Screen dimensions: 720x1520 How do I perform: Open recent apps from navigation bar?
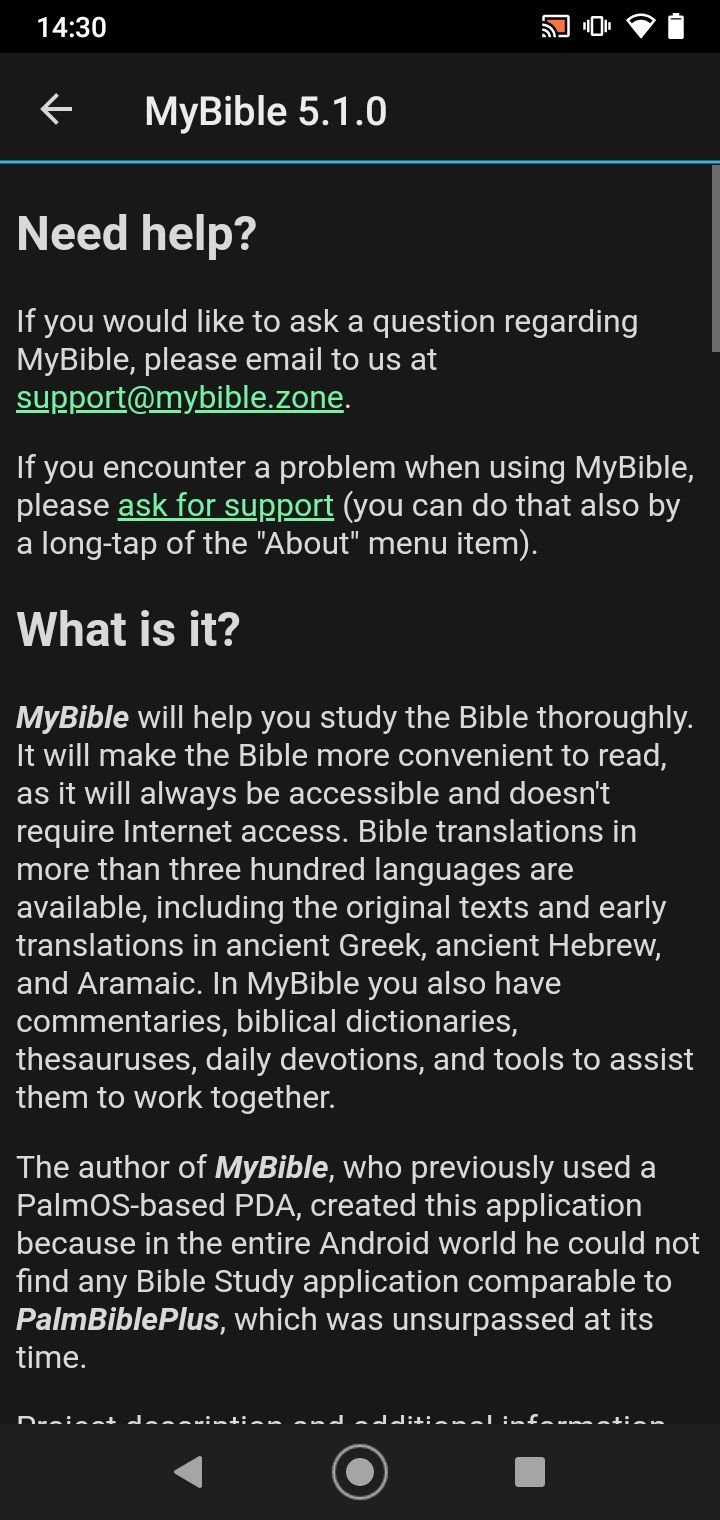click(x=529, y=1472)
